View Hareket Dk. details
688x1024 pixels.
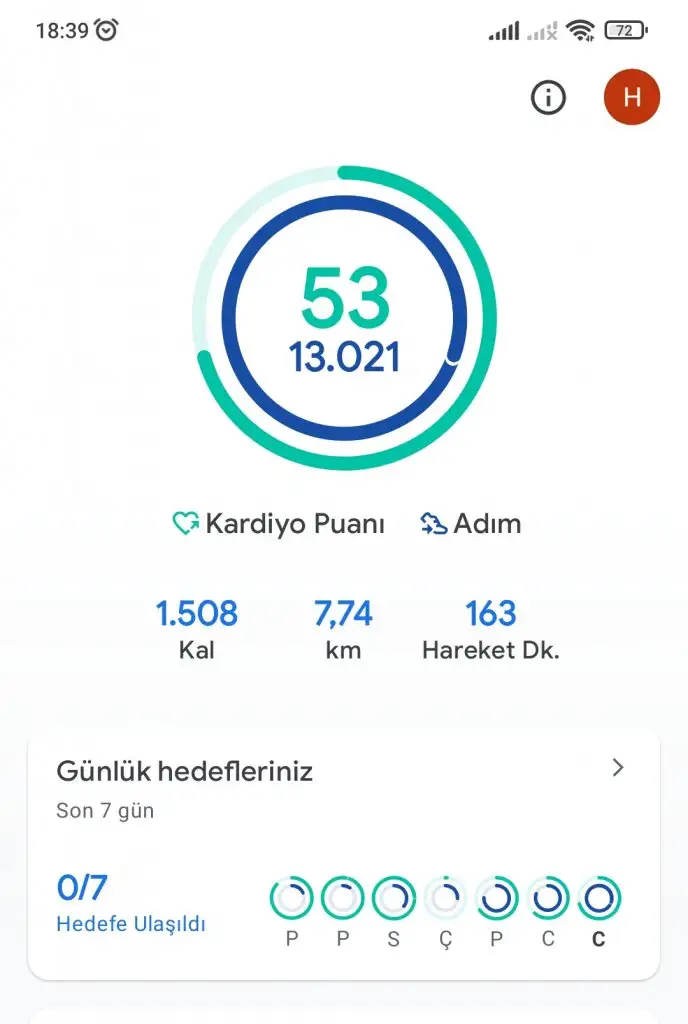point(490,629)
